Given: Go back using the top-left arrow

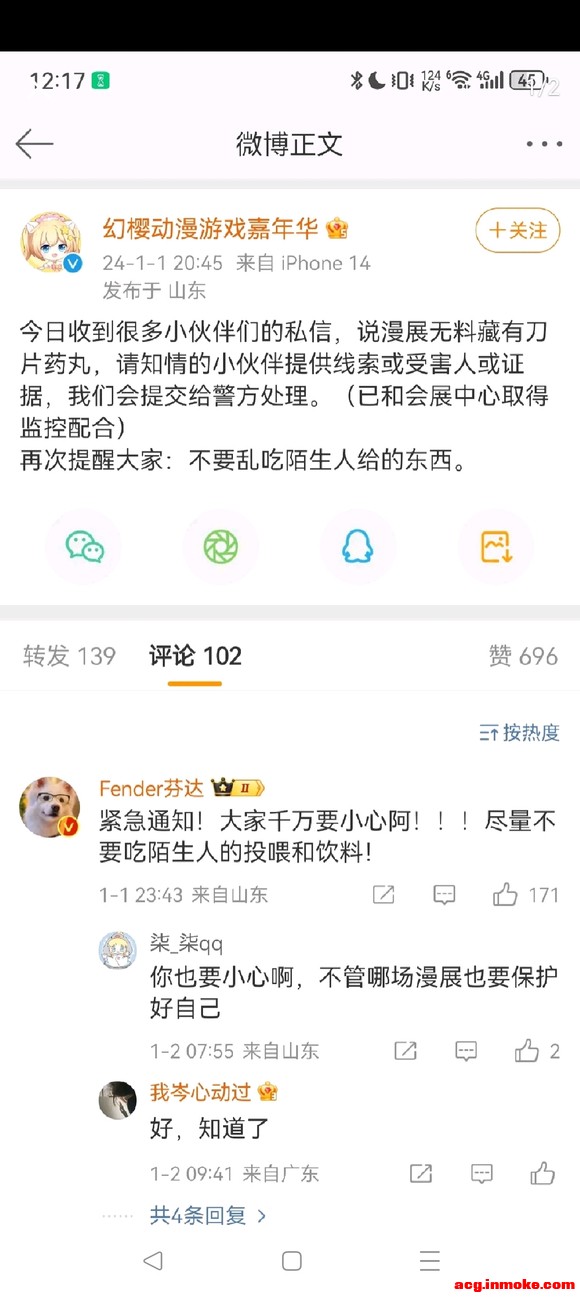Looking at the screenshot, I should pyautogui.click(x=34, y=144).
